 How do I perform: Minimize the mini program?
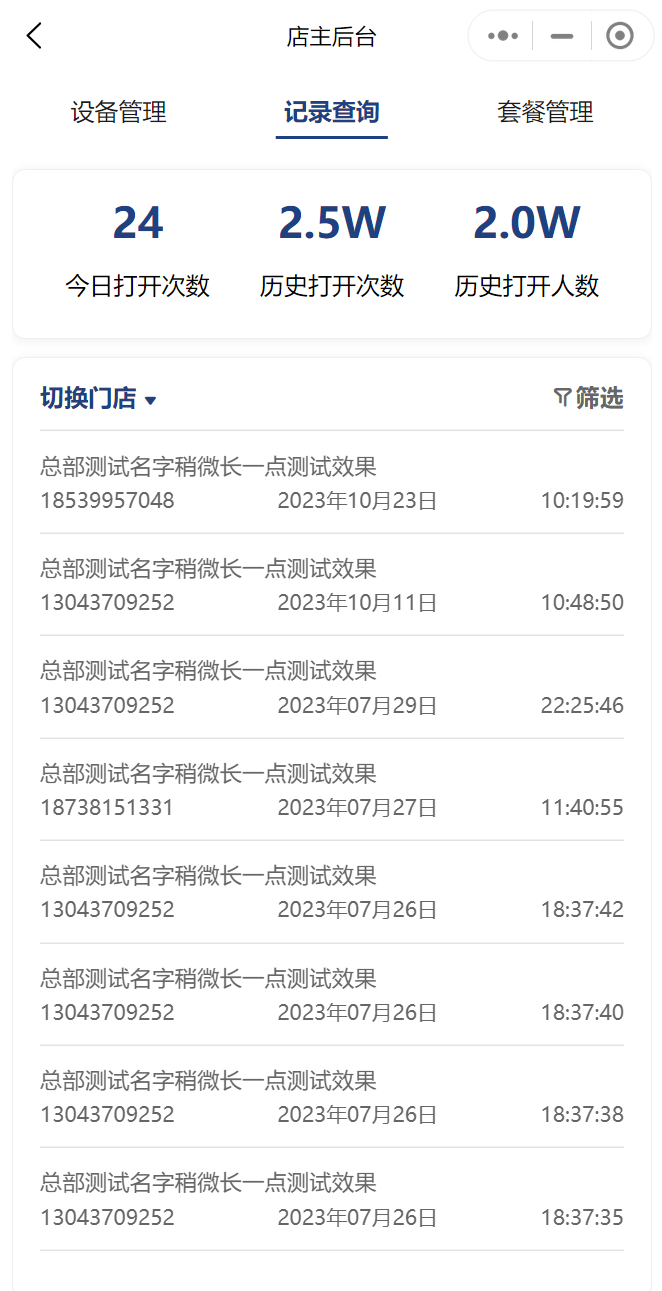coord(562,36)
